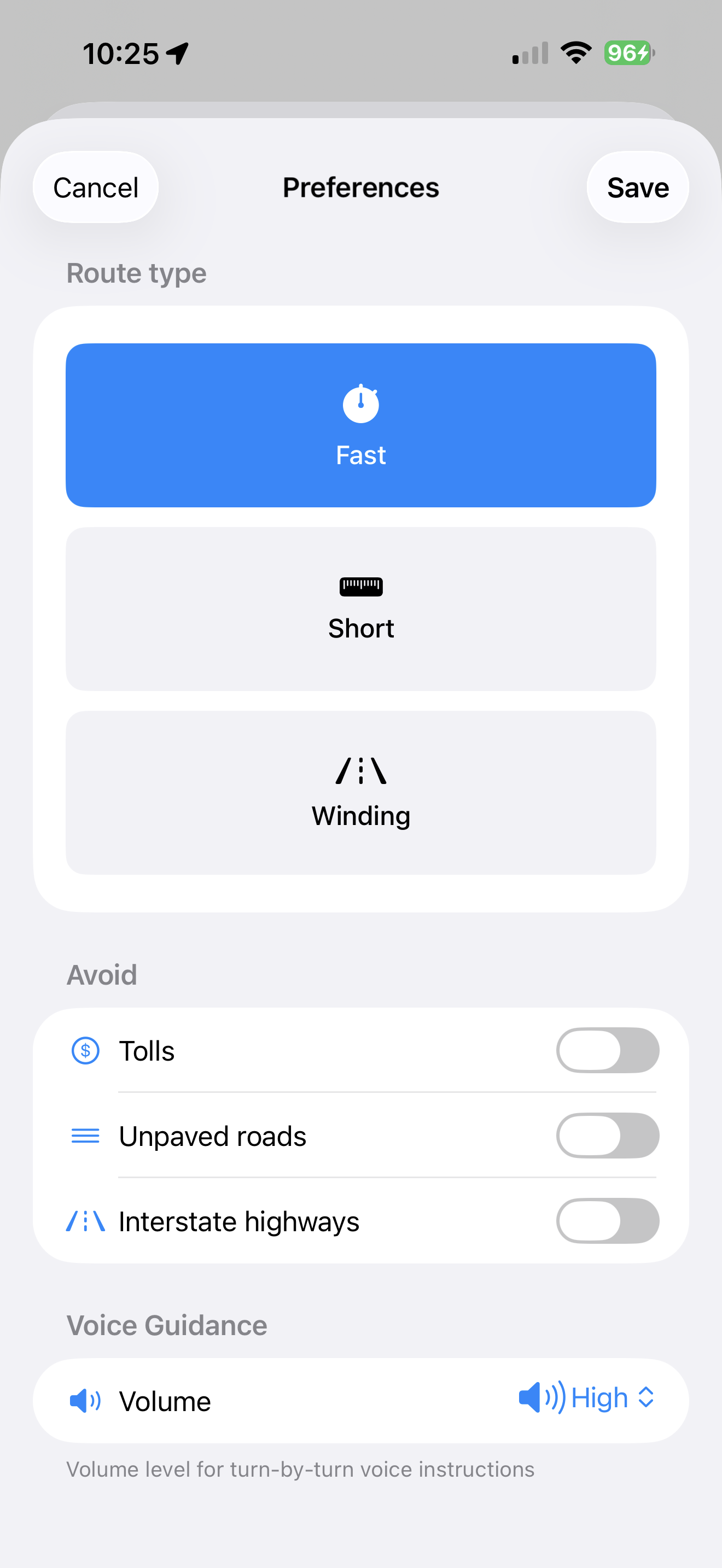Save the route preferences
This screenshot has height=1568, width=722.
point(637,188)
